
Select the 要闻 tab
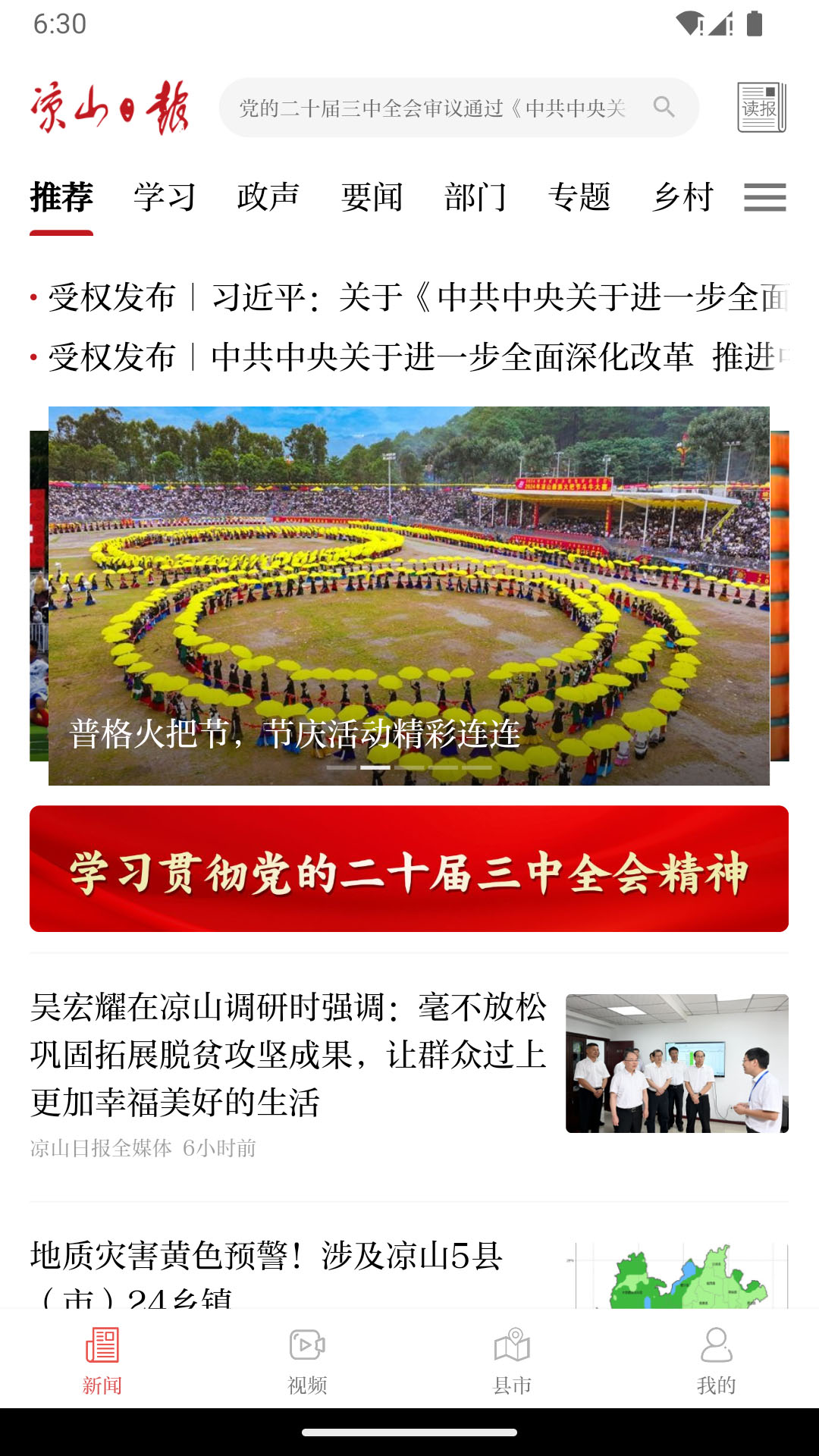372,197
